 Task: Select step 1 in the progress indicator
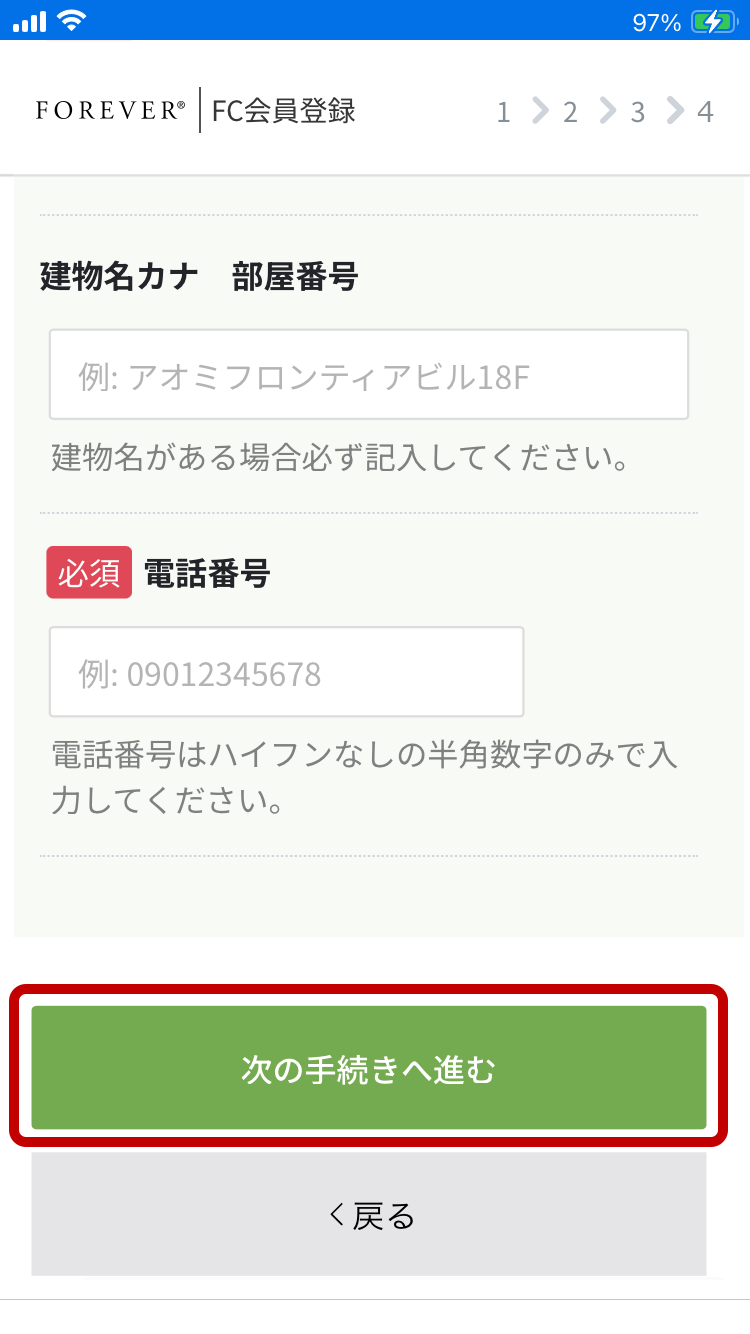(x=503, y=112)
